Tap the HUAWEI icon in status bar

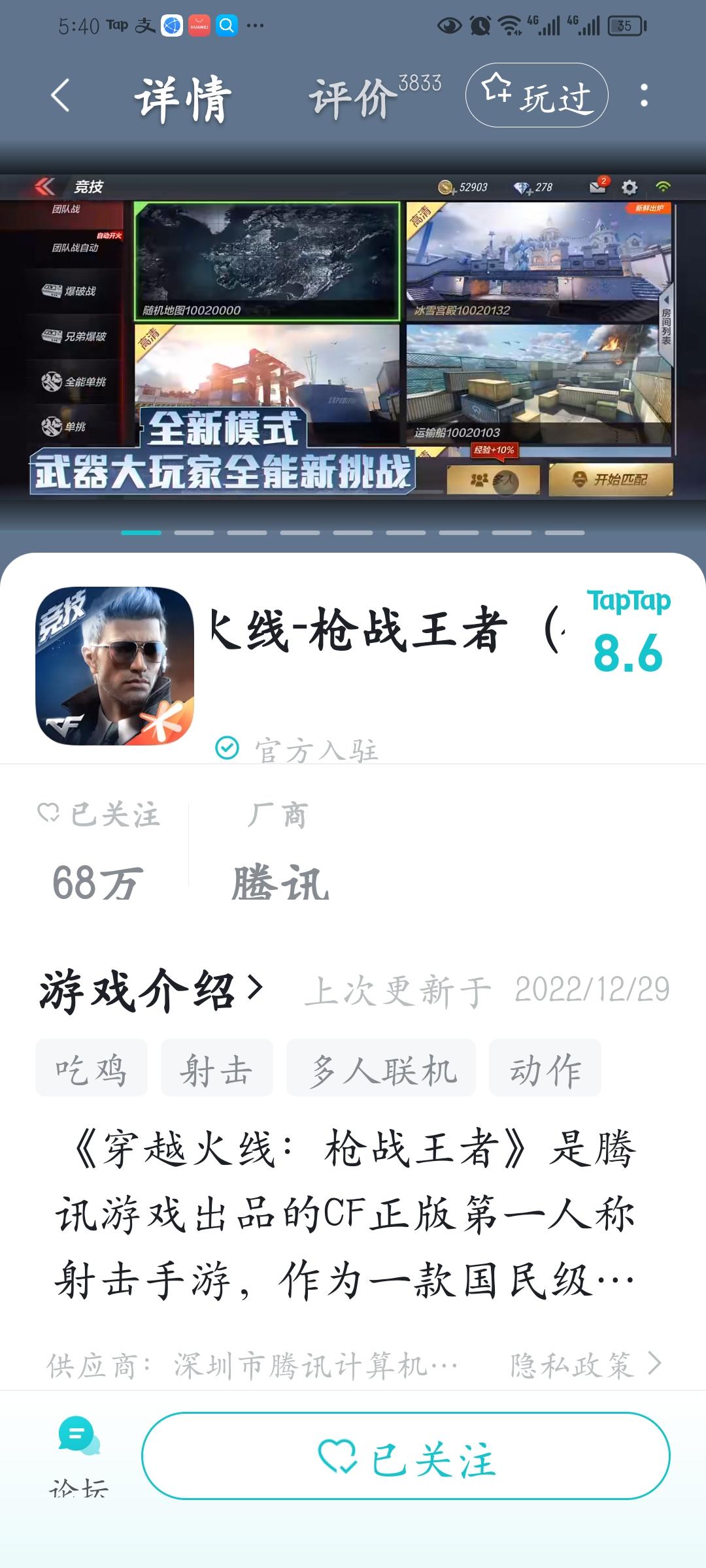pyautogui.click(x=199, y=26)
